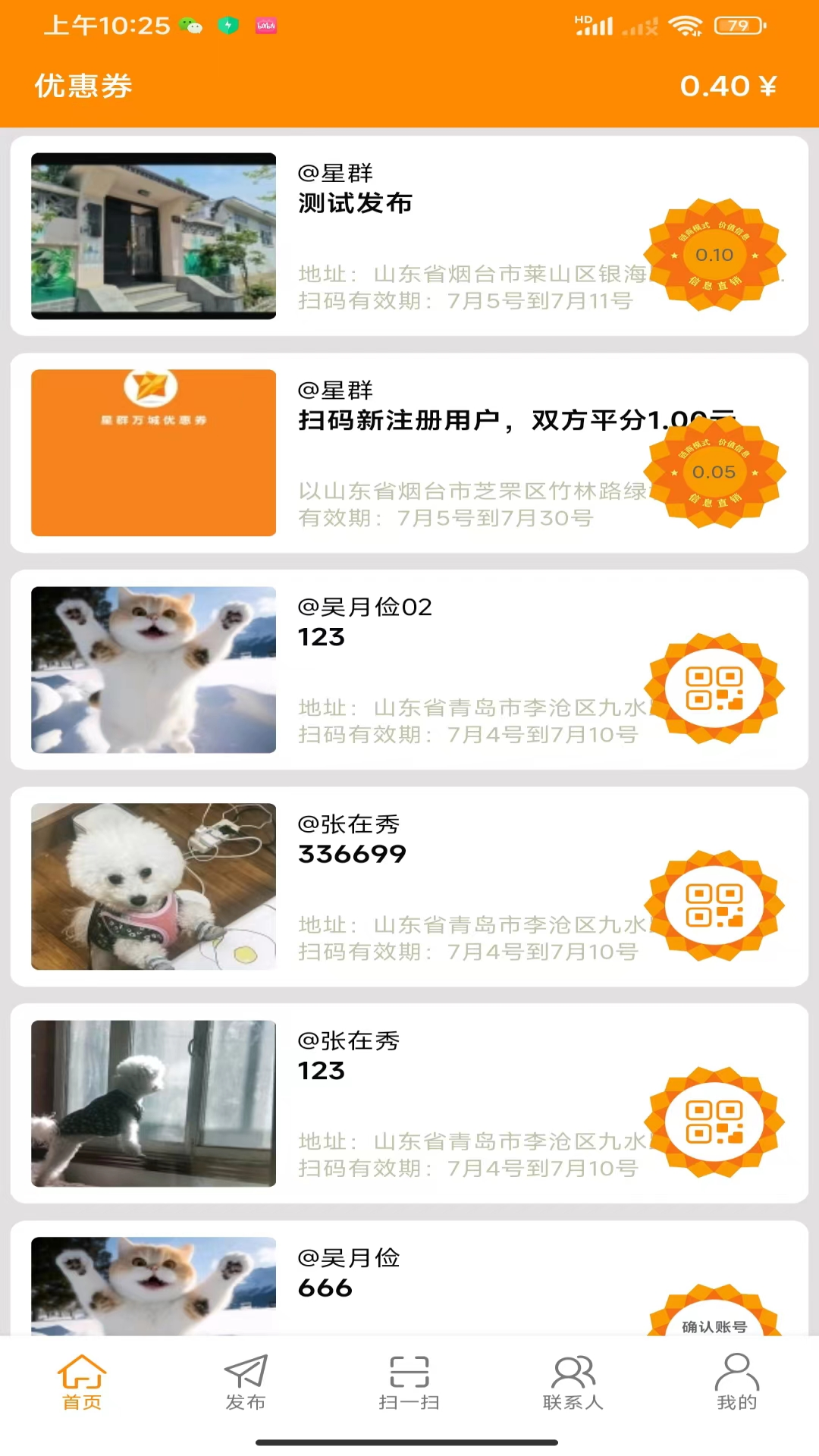Show QR code for 张在秀's 123 coupon
This screenshot has height=1456, width=819.
(714, 1122)
